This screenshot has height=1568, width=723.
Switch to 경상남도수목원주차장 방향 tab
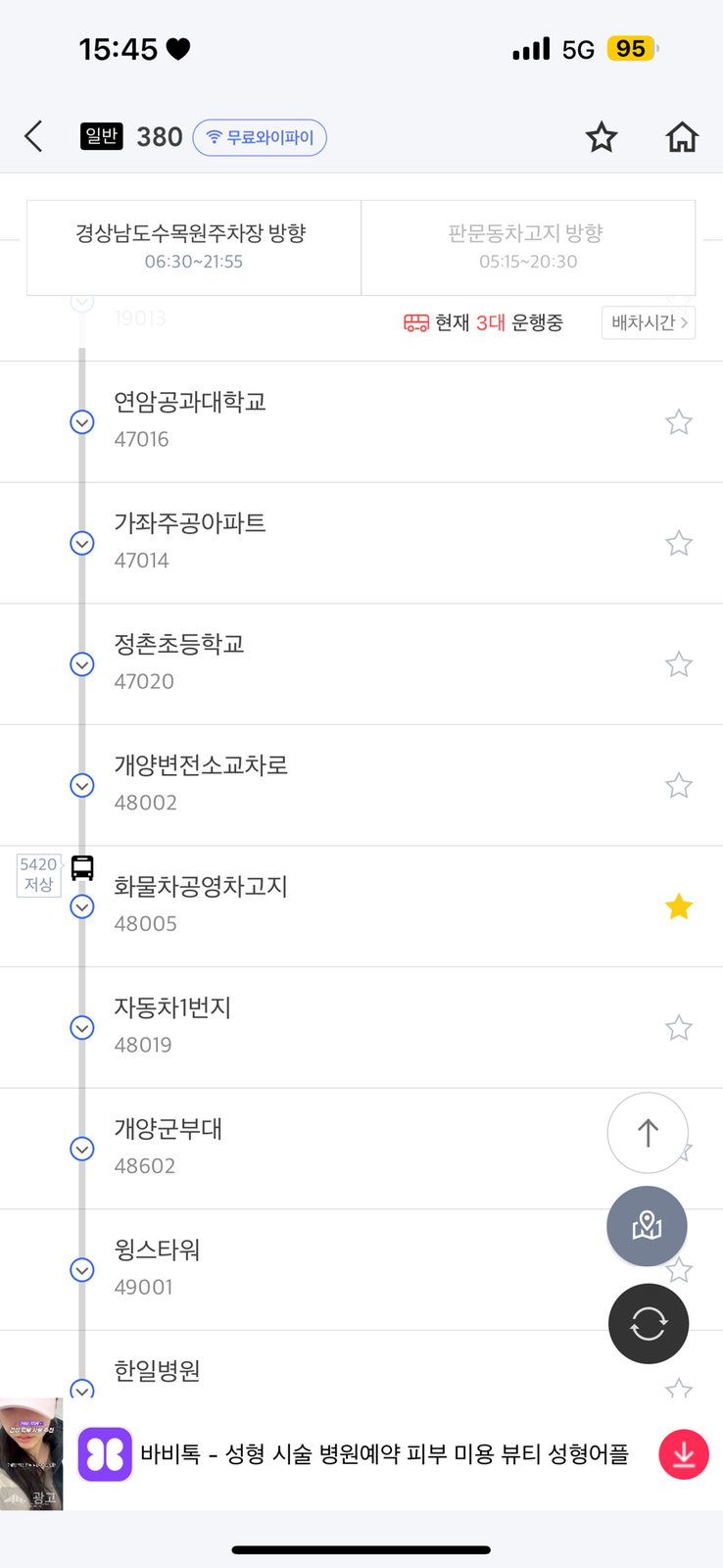[x=193, y=246]
